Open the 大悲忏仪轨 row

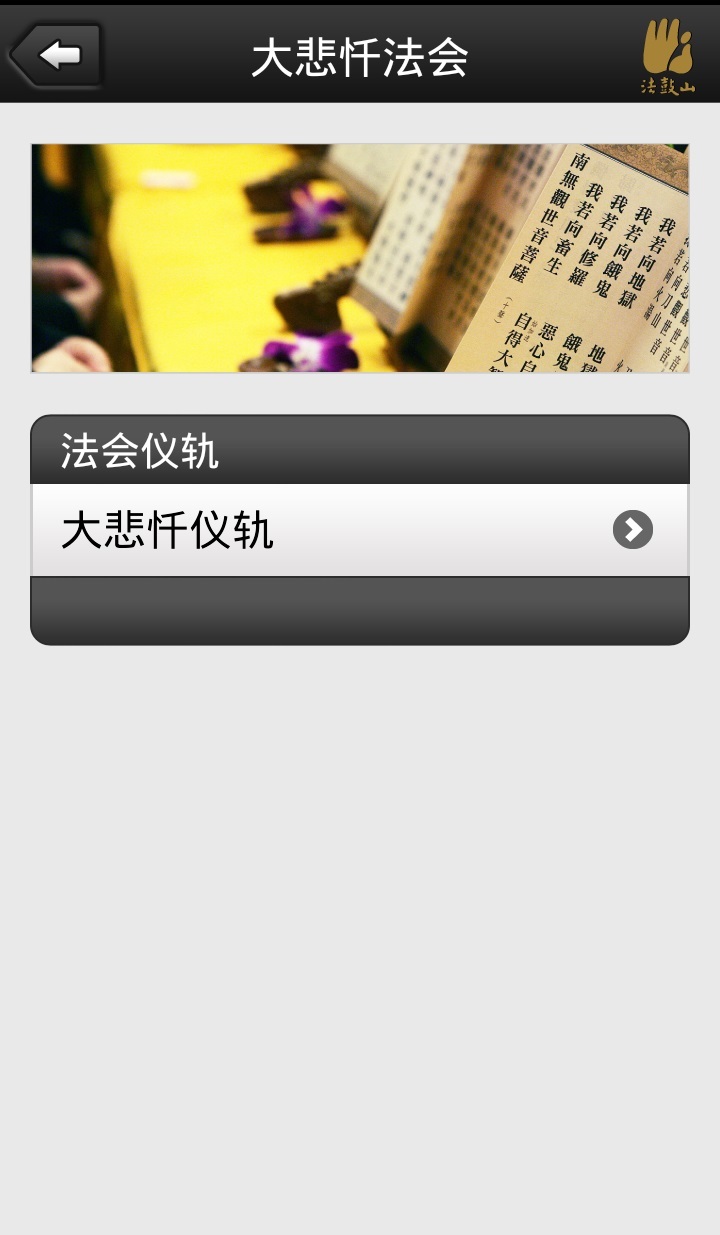click(359, 530)
